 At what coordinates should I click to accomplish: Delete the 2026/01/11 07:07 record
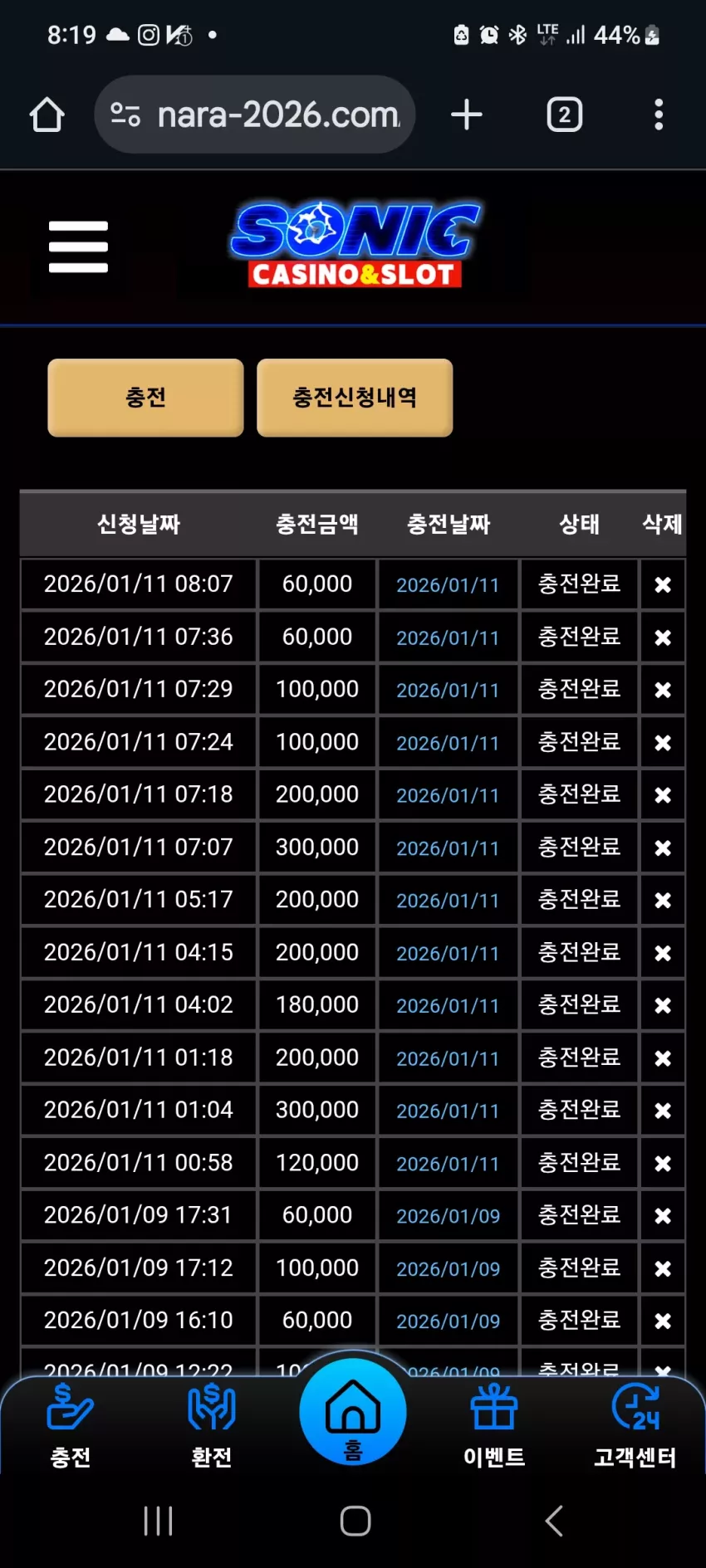[x=663, y=848]
